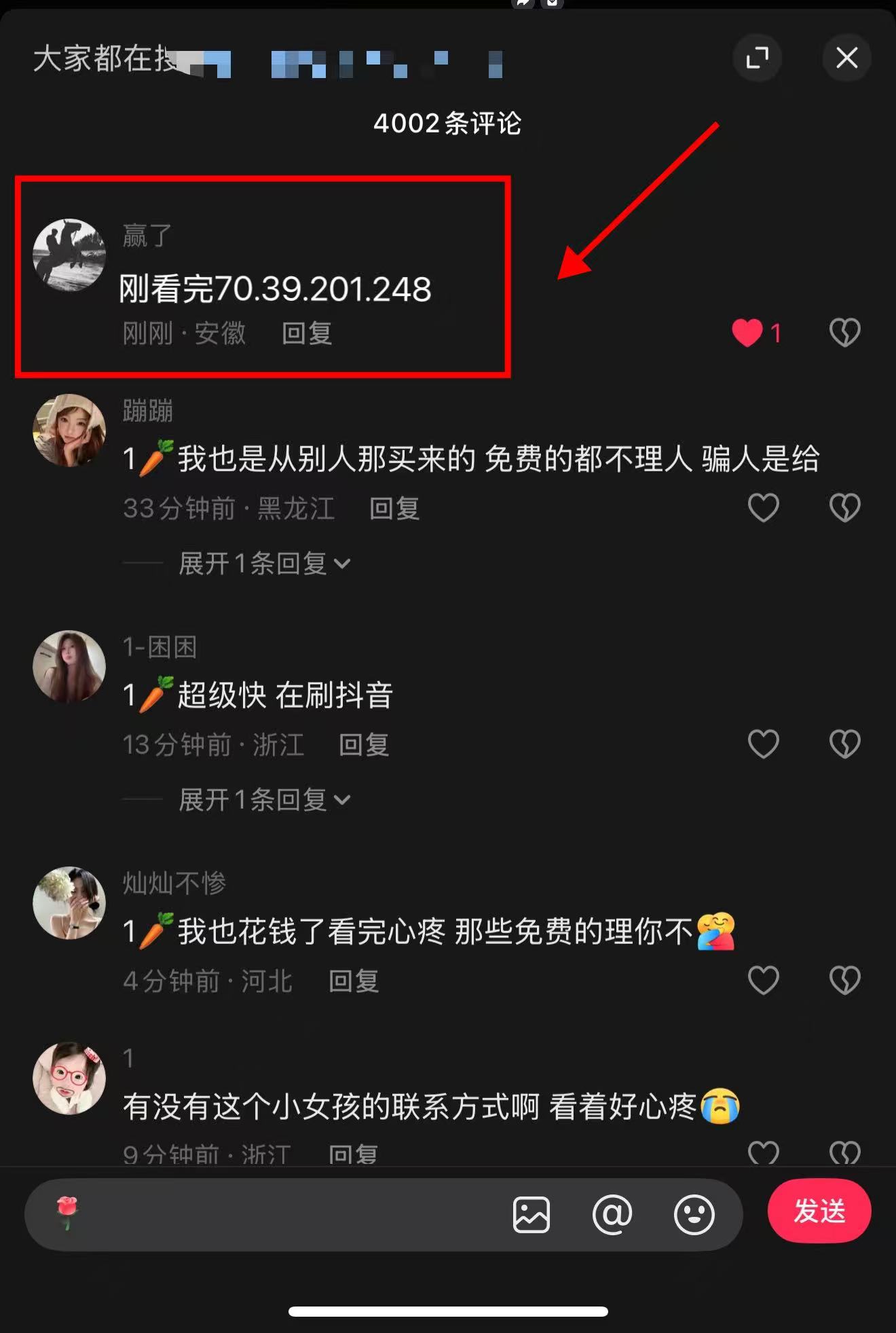Expand 1 reply under 蹦蹦's comment
896x1333 pixels.
(x=265, y=563)
